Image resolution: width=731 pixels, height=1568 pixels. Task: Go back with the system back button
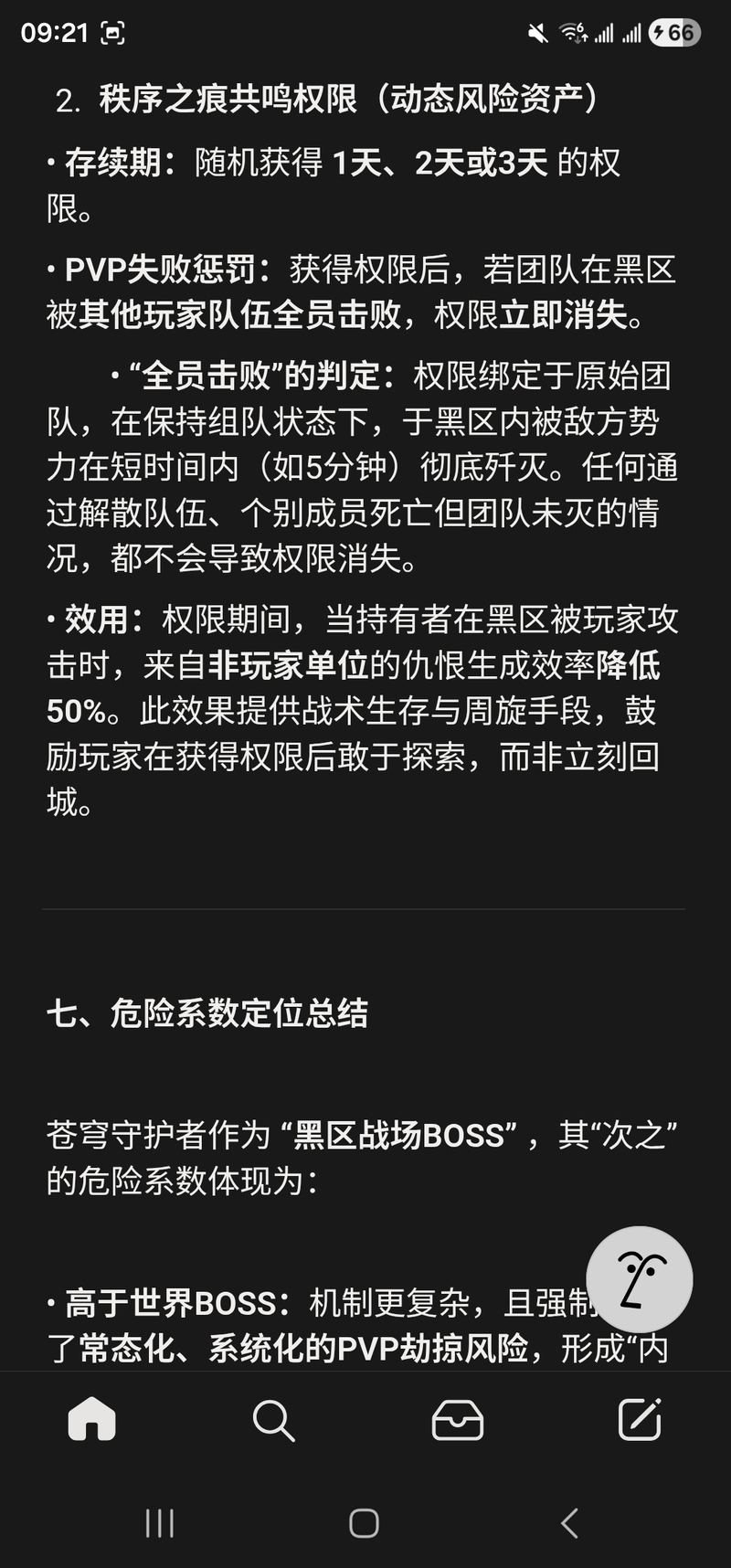pos(569,1523)
